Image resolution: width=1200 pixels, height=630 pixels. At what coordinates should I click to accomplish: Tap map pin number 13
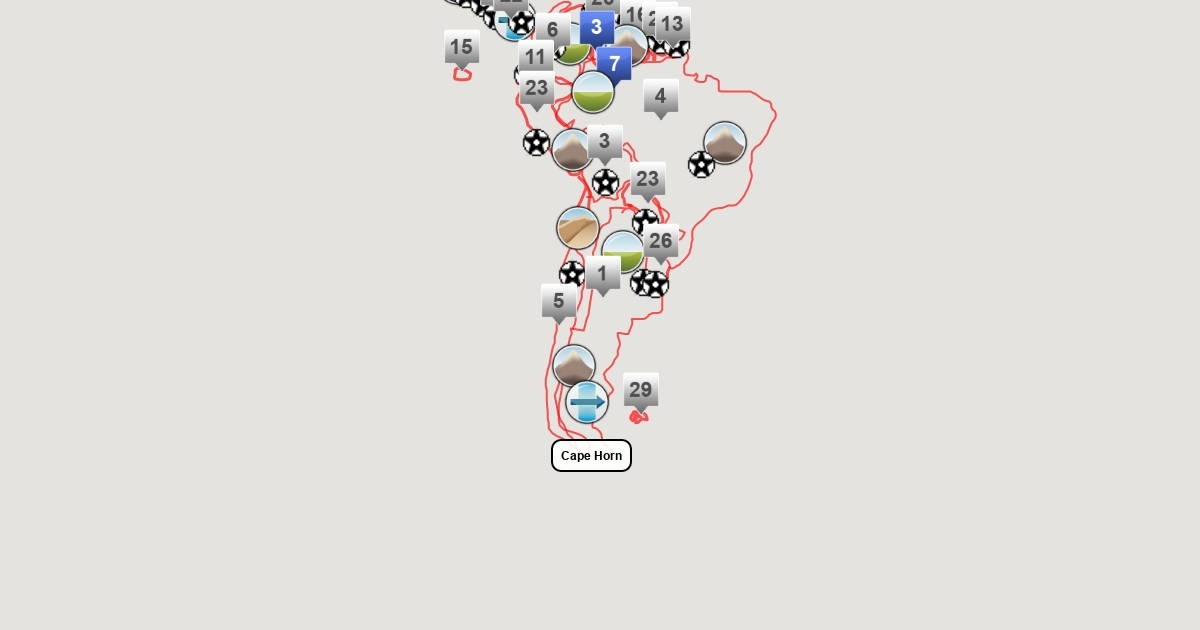point(672,24)
